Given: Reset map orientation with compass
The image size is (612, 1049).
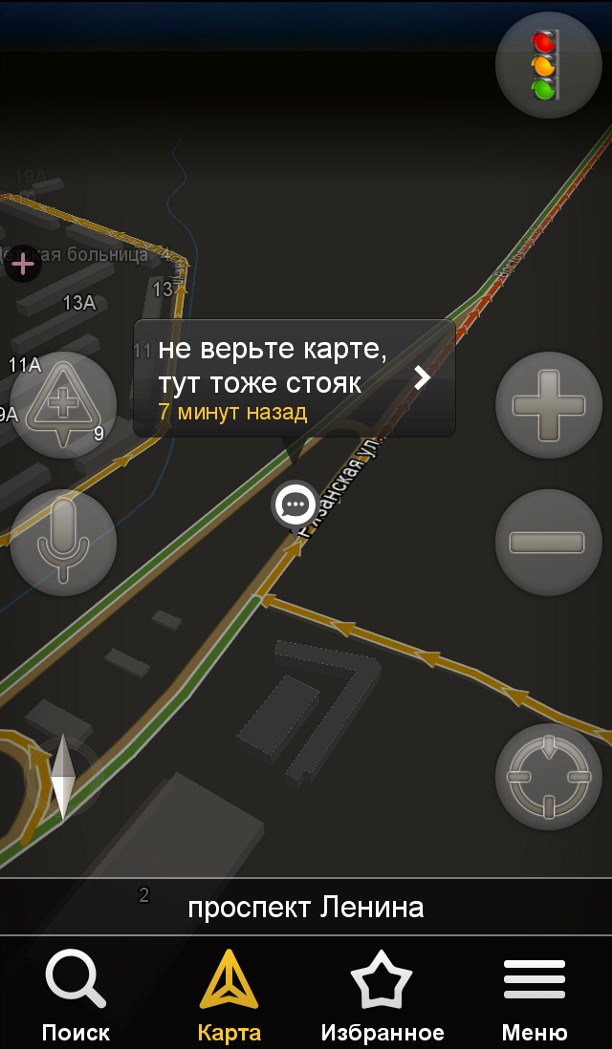Looking at the screenshot, I should click(x=62, y=777).
